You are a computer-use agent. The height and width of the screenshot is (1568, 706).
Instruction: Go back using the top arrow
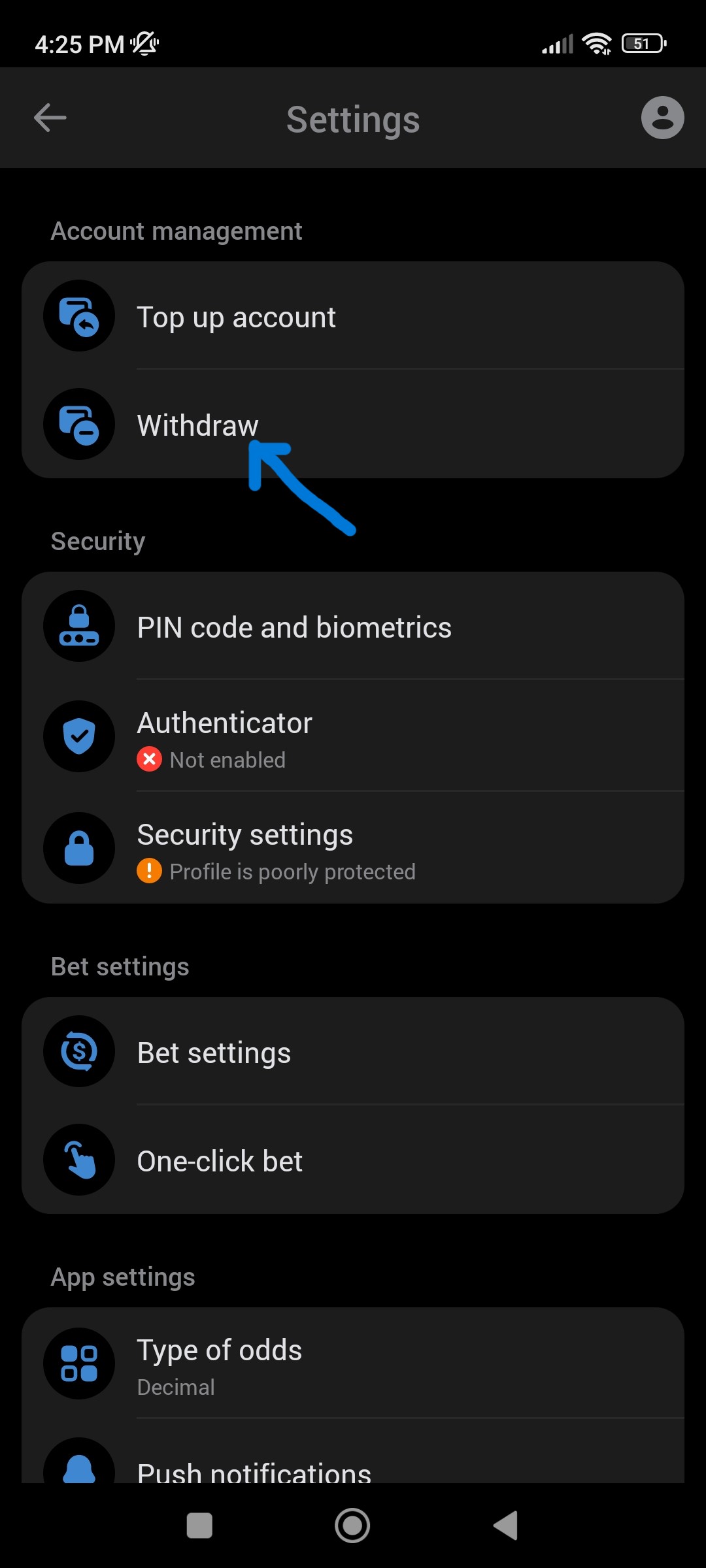coord(50,118)
